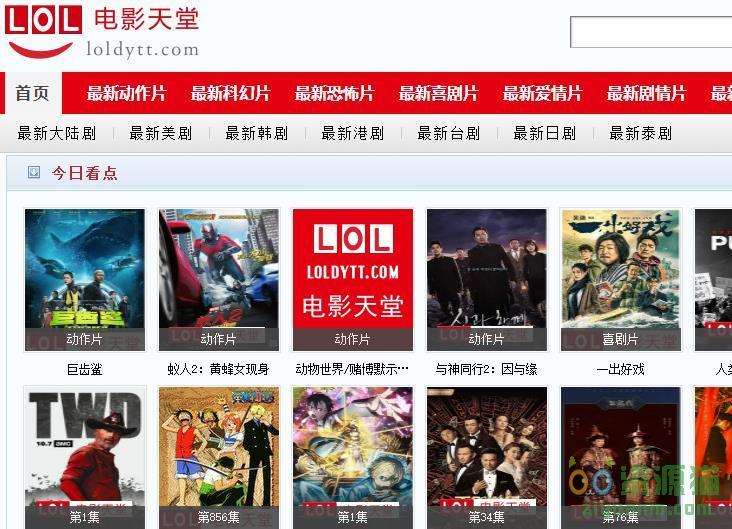This screenshot has width=732, height=529.
Task: Select the 最新喜剧片 tab
Action: pos(438,94)
